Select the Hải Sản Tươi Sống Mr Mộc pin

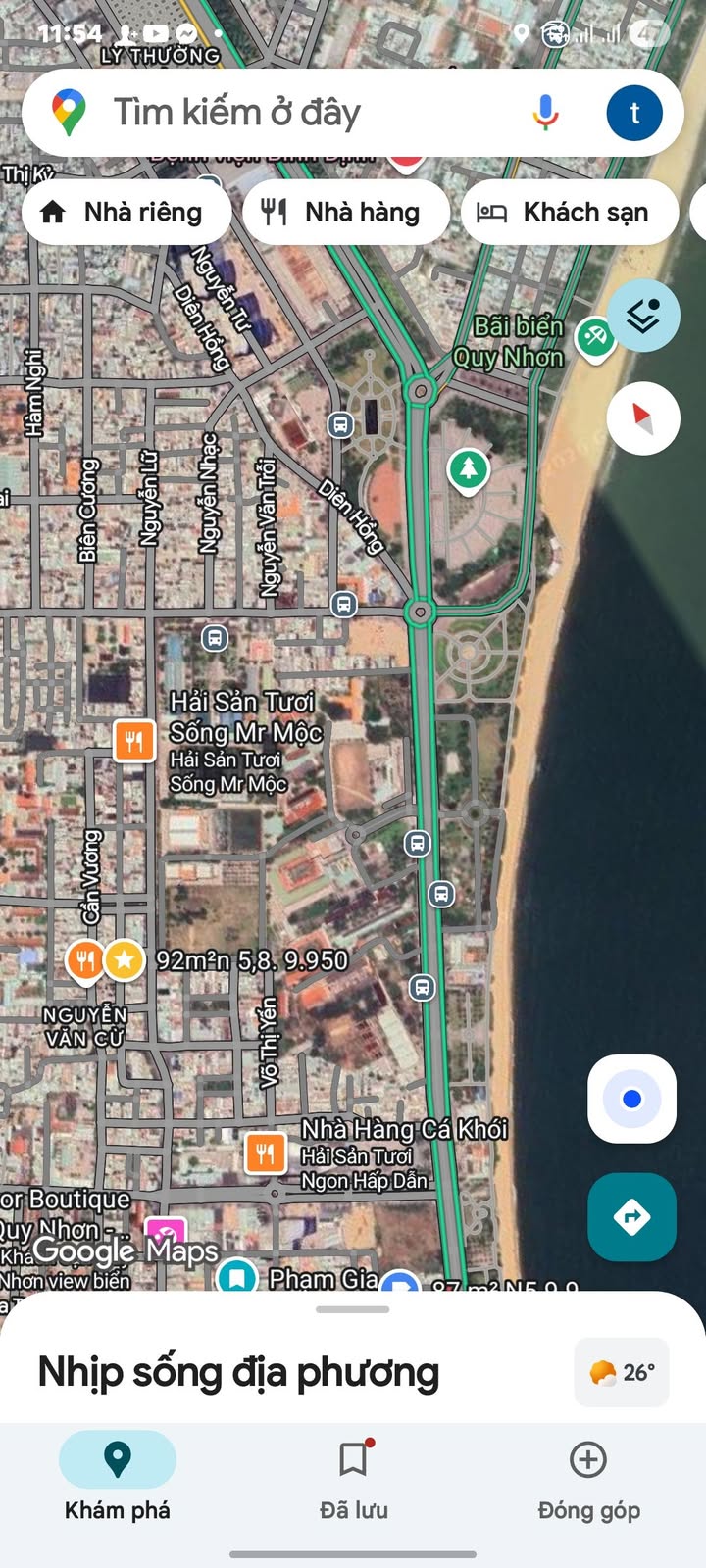coord(134,741)
